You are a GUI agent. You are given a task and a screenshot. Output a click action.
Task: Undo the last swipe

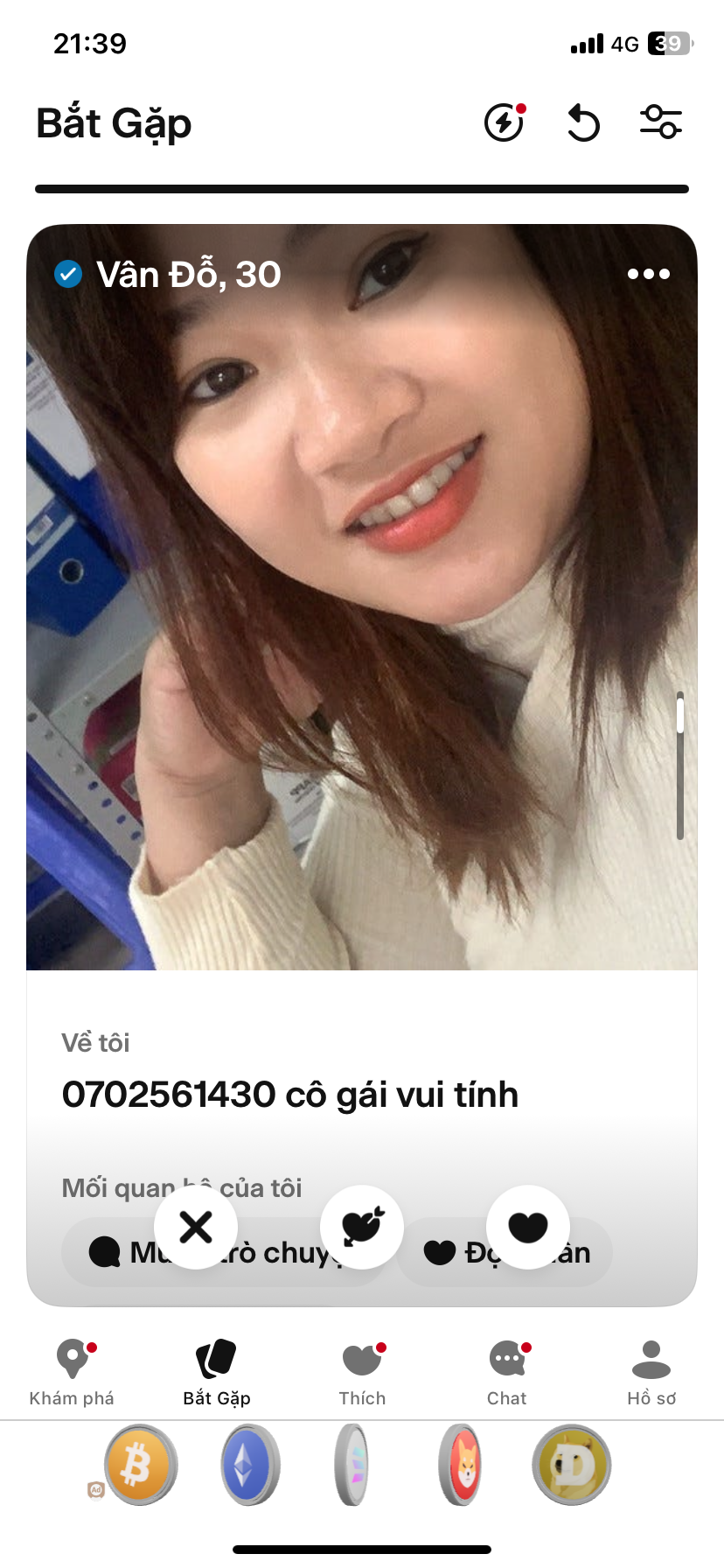click(x=583, y=122)
